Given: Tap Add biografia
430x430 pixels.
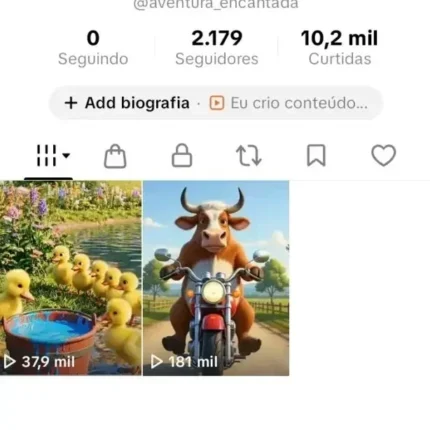Looking at the screenshot, I should pos(127,103).
